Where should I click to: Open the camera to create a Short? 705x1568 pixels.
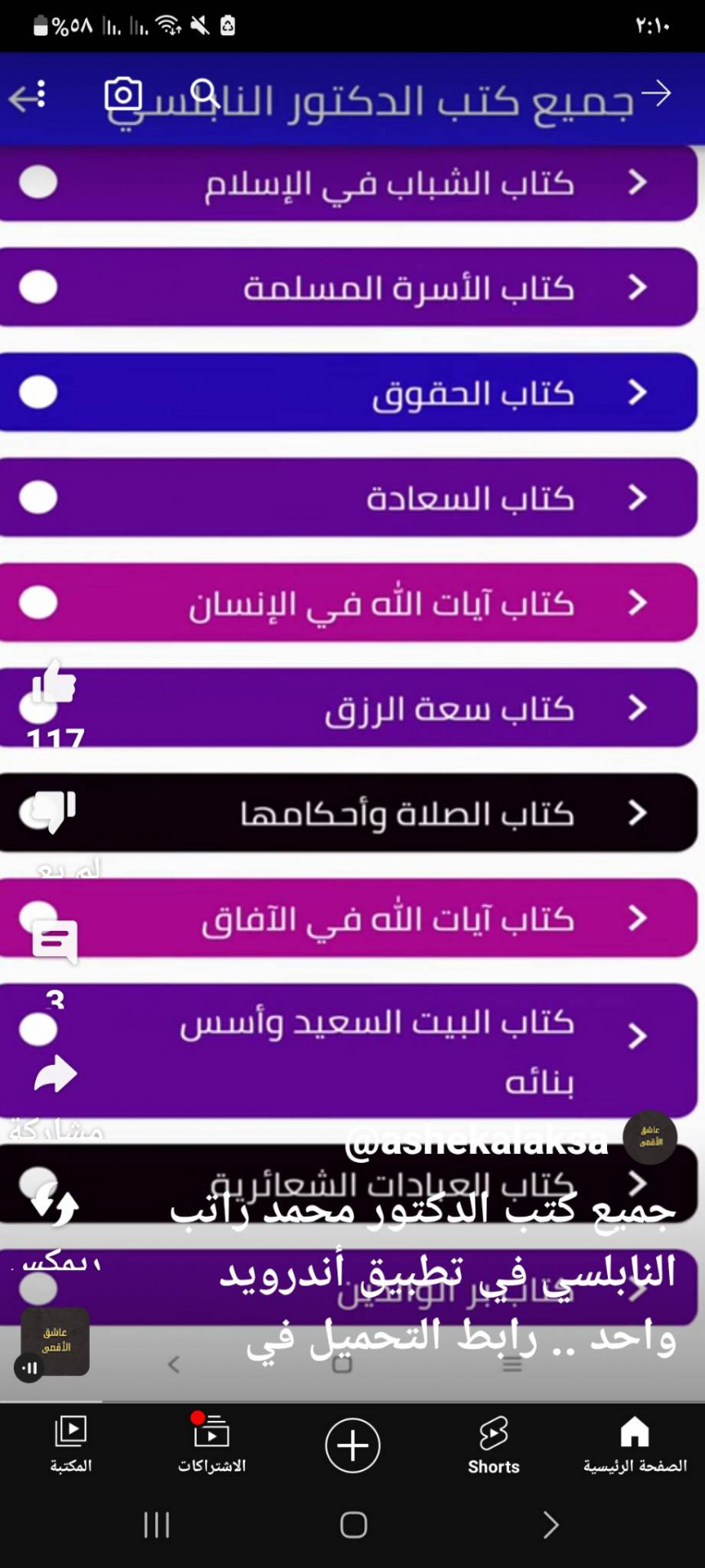pyautogui.click(x=123, y=95)
